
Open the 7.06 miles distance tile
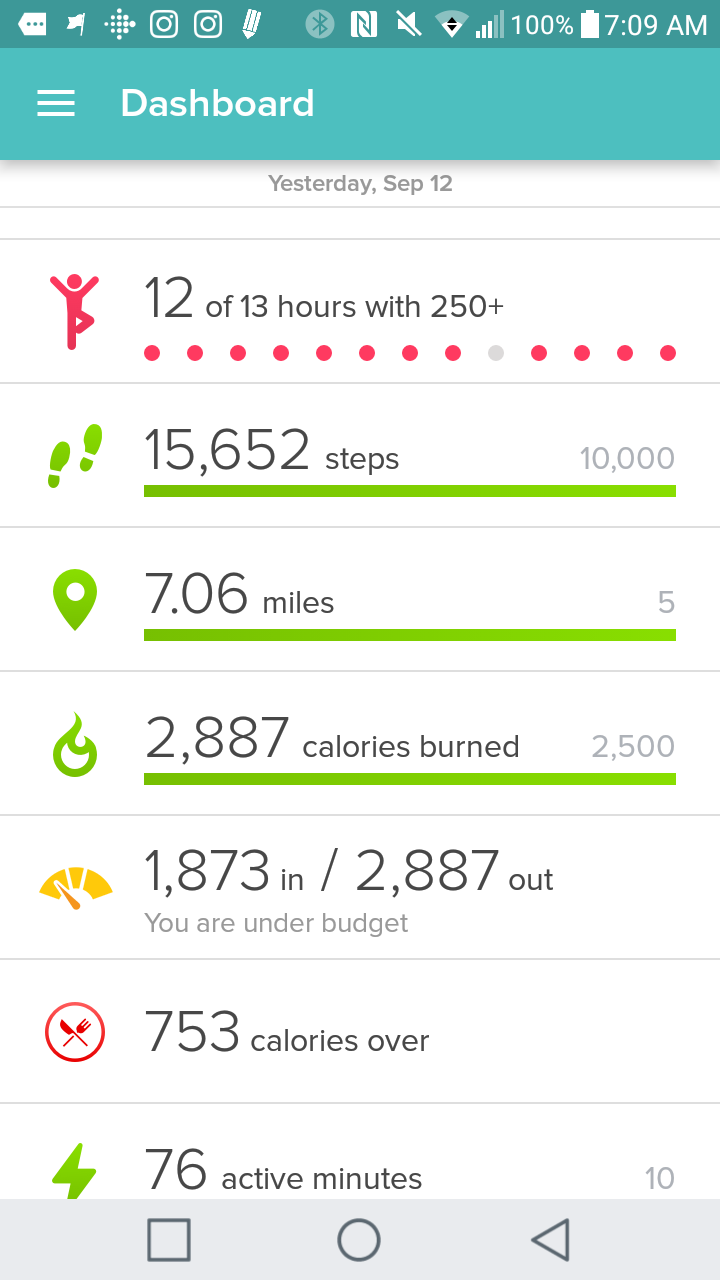pos(360,599)
